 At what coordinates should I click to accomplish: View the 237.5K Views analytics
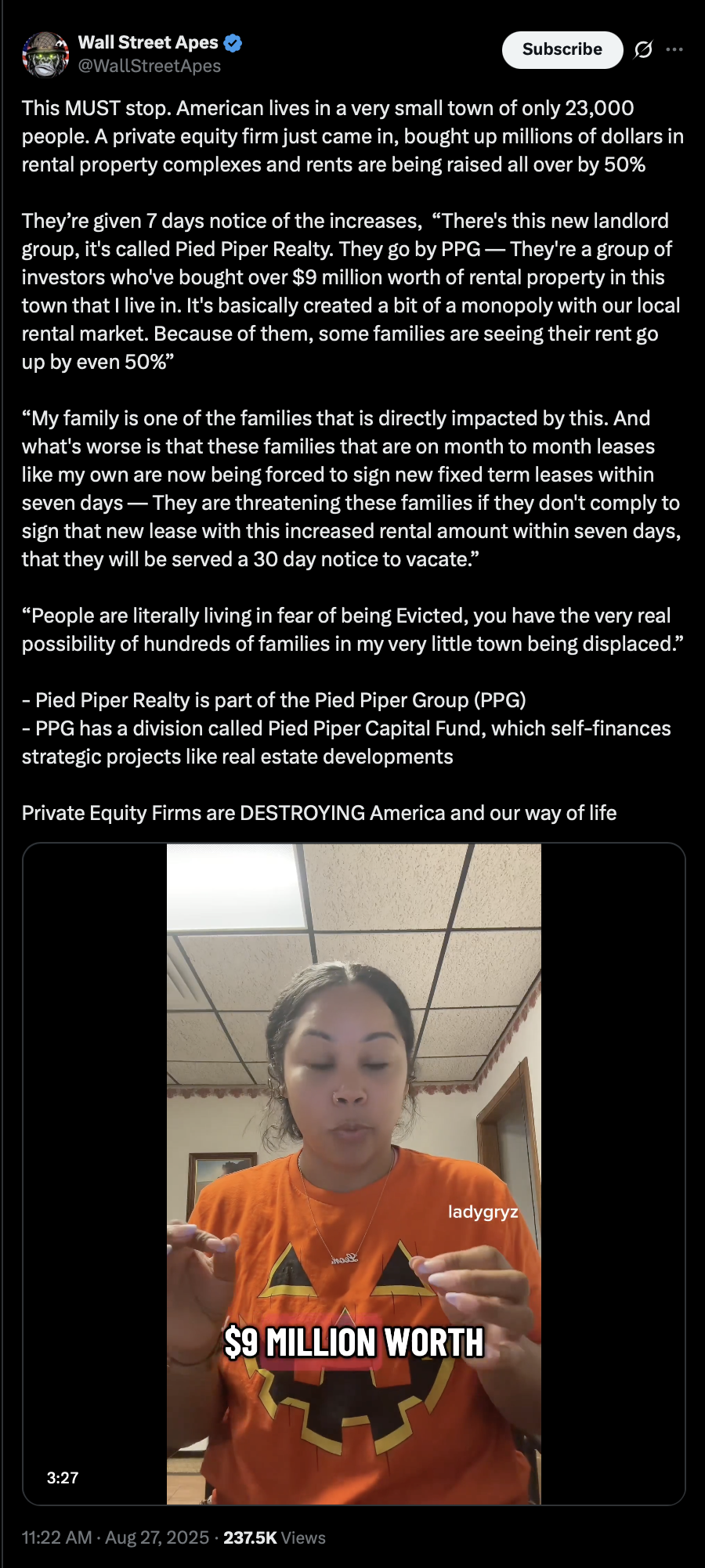(274, 1537)
